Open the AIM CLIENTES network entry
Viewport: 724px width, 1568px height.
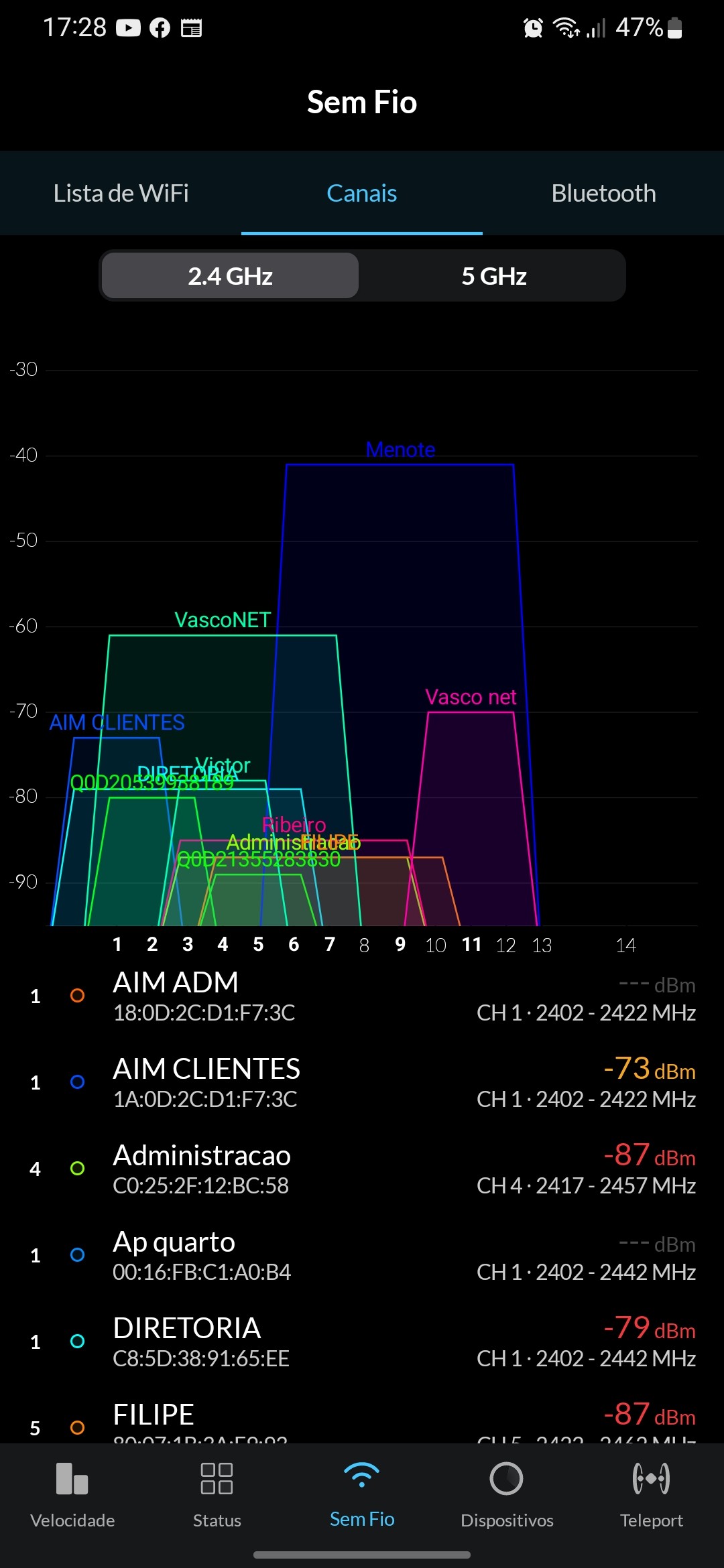coord(362,1083)
